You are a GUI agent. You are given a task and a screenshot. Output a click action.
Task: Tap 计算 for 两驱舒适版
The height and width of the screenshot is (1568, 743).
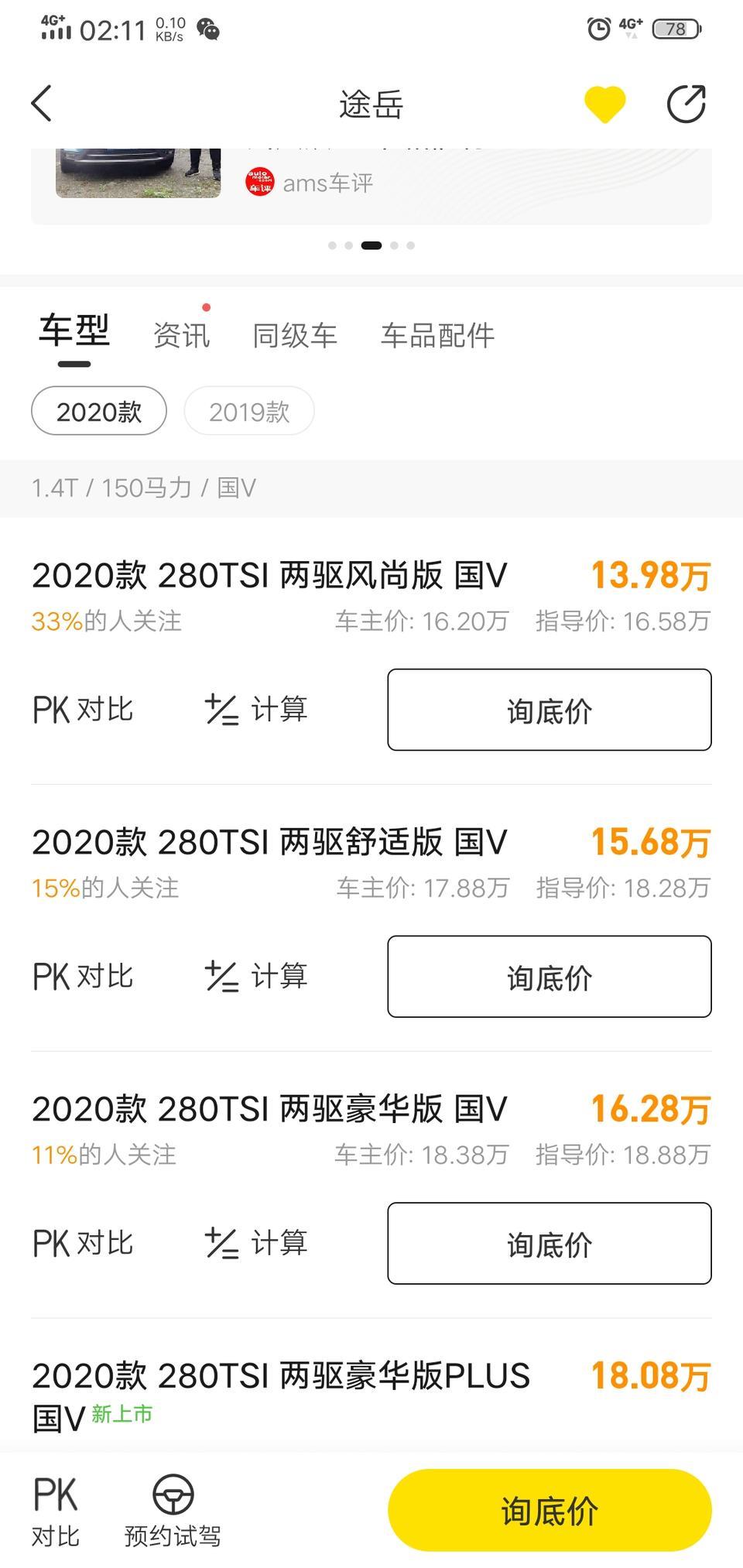click(x=256, y=976)
